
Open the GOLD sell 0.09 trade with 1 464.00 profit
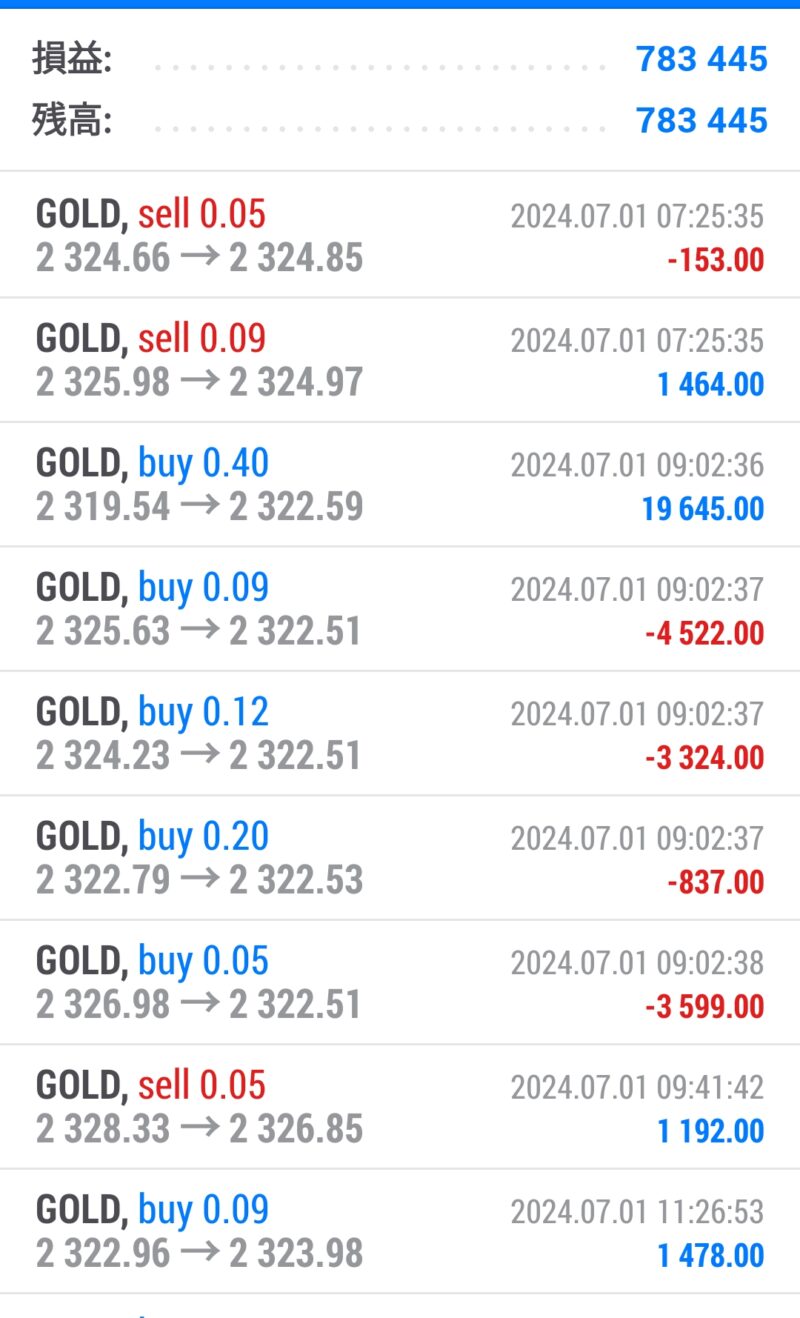400,360
